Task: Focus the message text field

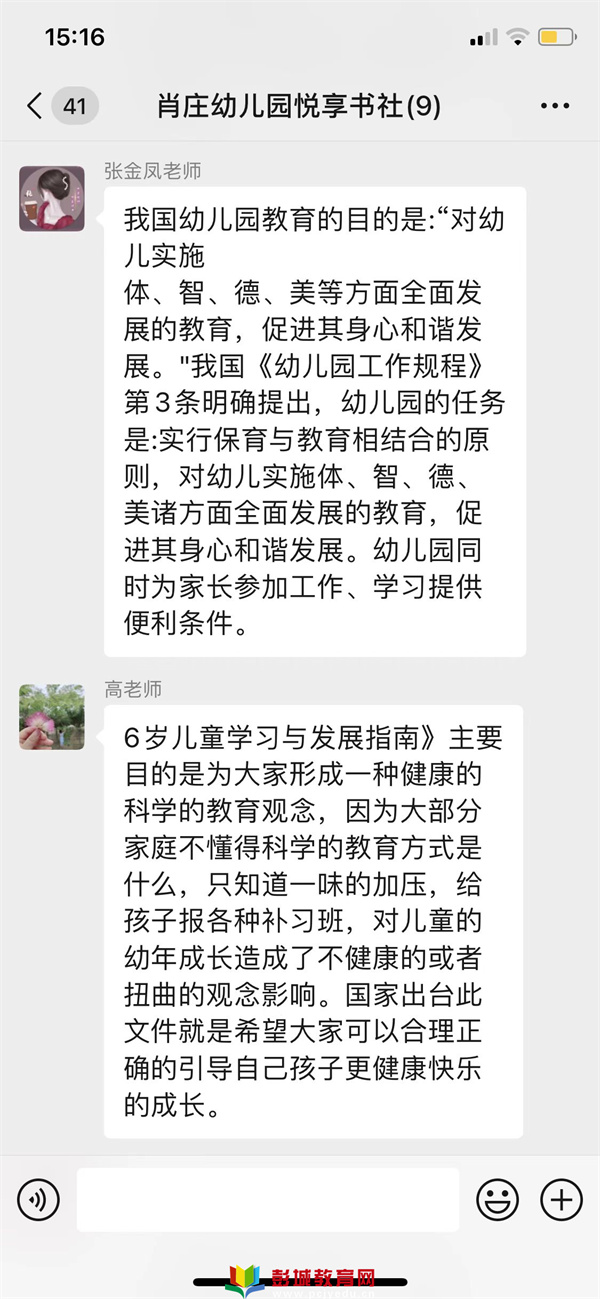Action: (x=267, y=1199)
